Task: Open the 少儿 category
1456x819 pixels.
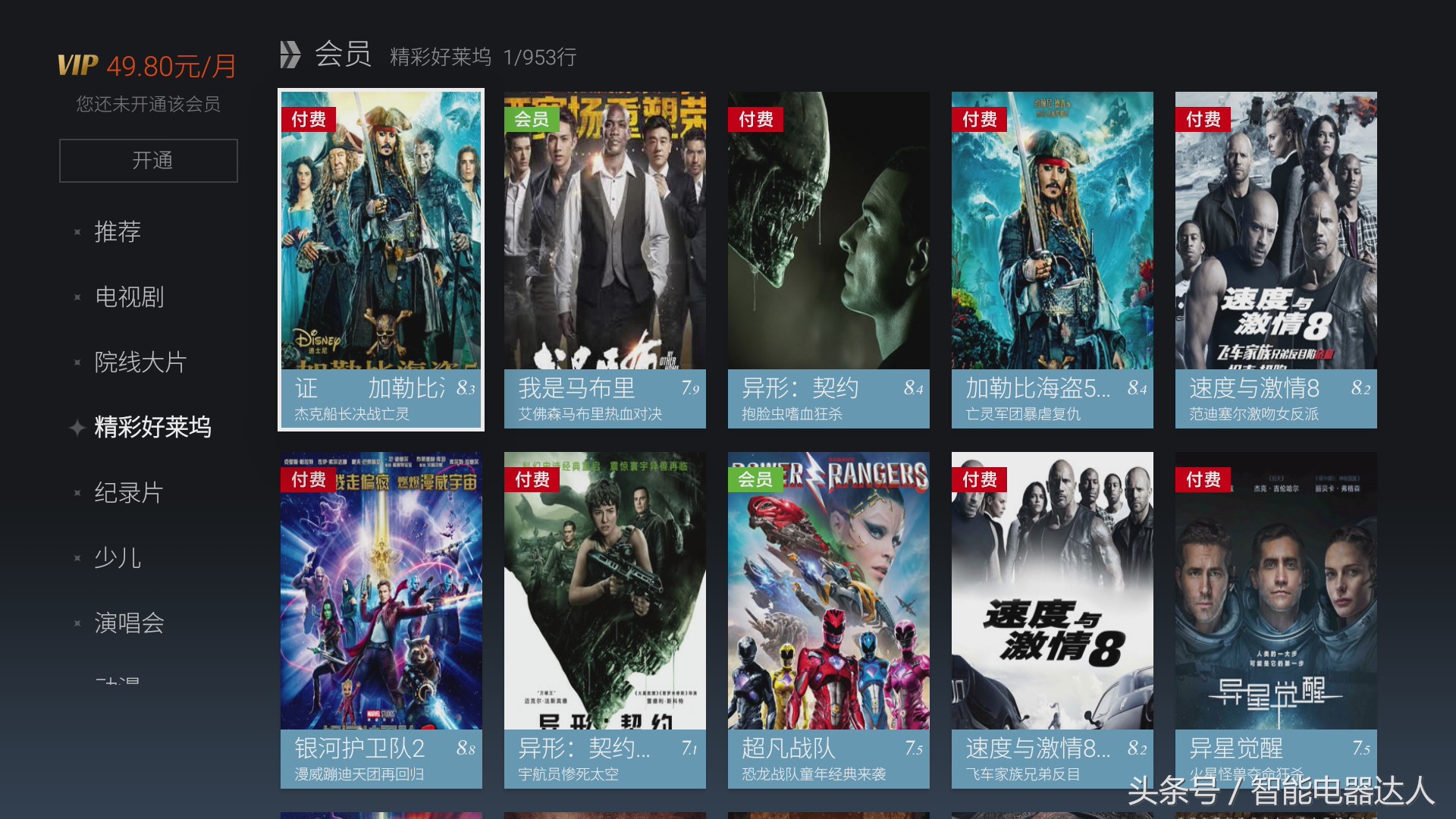Action: pyautogui.click(x=118, y=557)
